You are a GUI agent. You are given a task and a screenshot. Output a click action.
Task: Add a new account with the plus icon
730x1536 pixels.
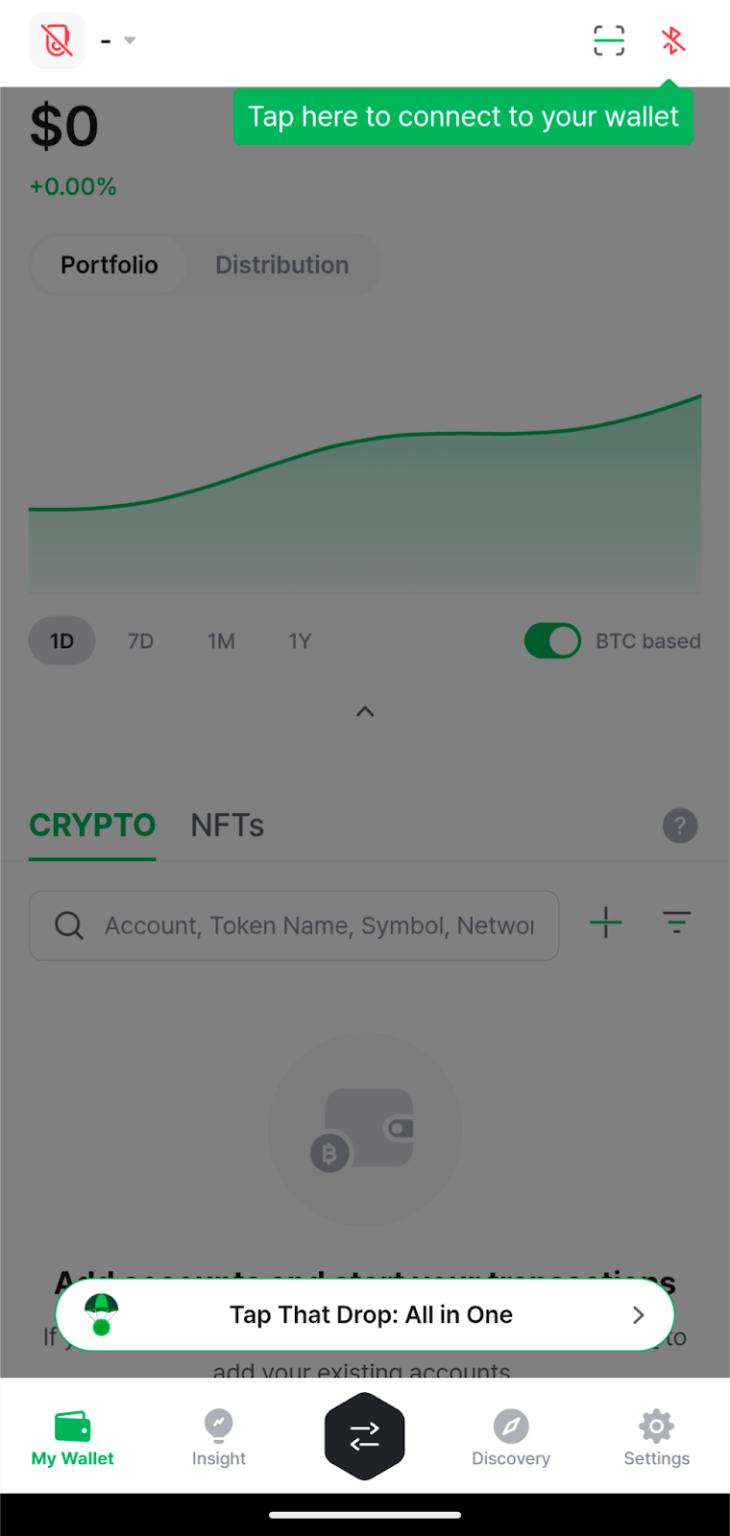[605, 923]
